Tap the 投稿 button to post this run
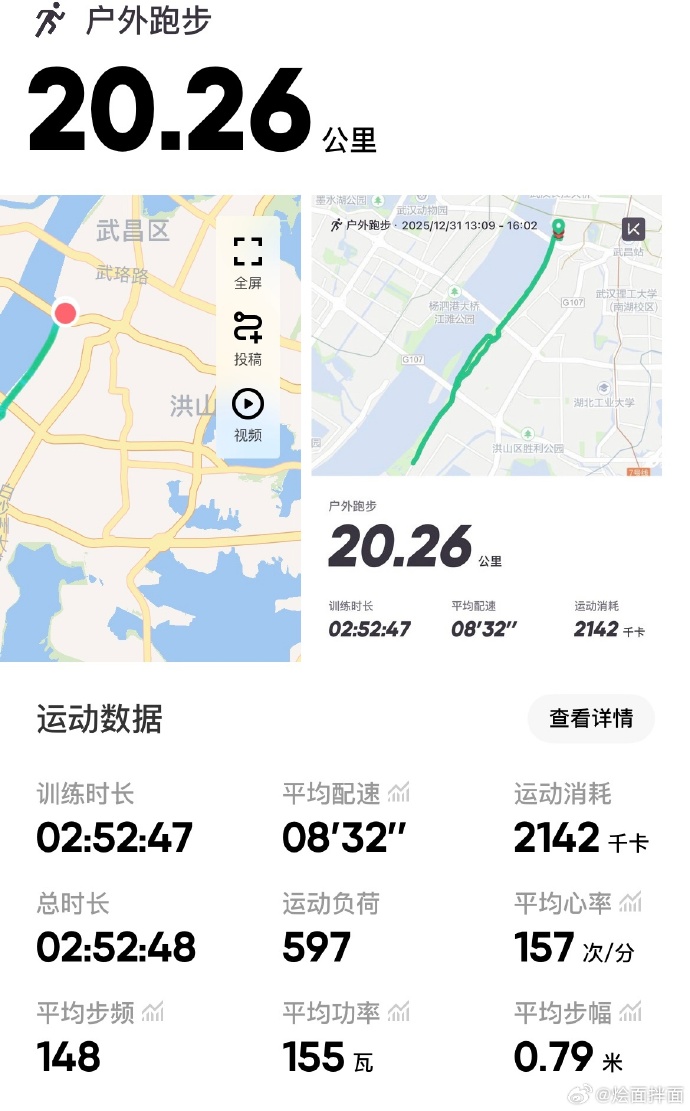Image resolution: width=690 pixels, height=1111 pixels. [248, 337]
